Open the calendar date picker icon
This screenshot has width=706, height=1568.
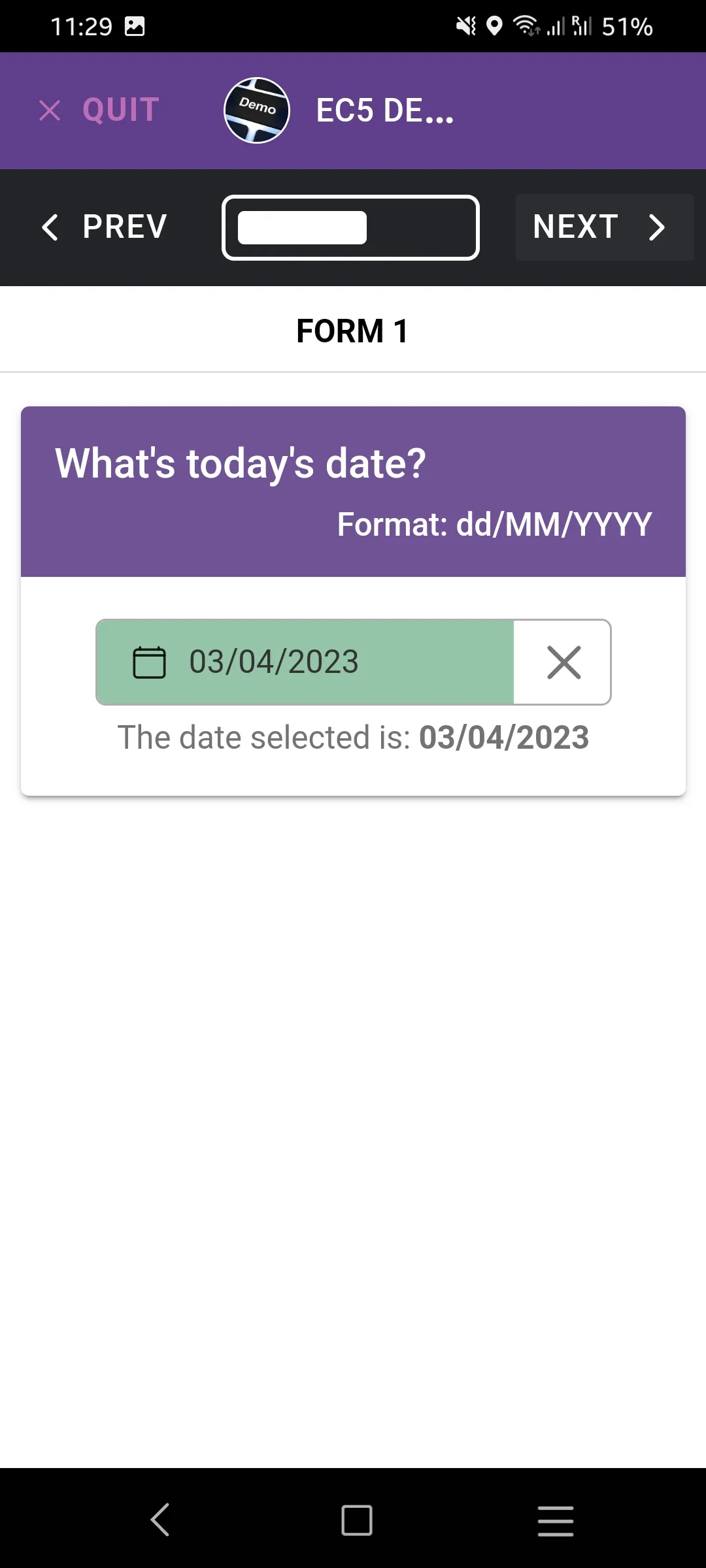(x=149, y=662)
